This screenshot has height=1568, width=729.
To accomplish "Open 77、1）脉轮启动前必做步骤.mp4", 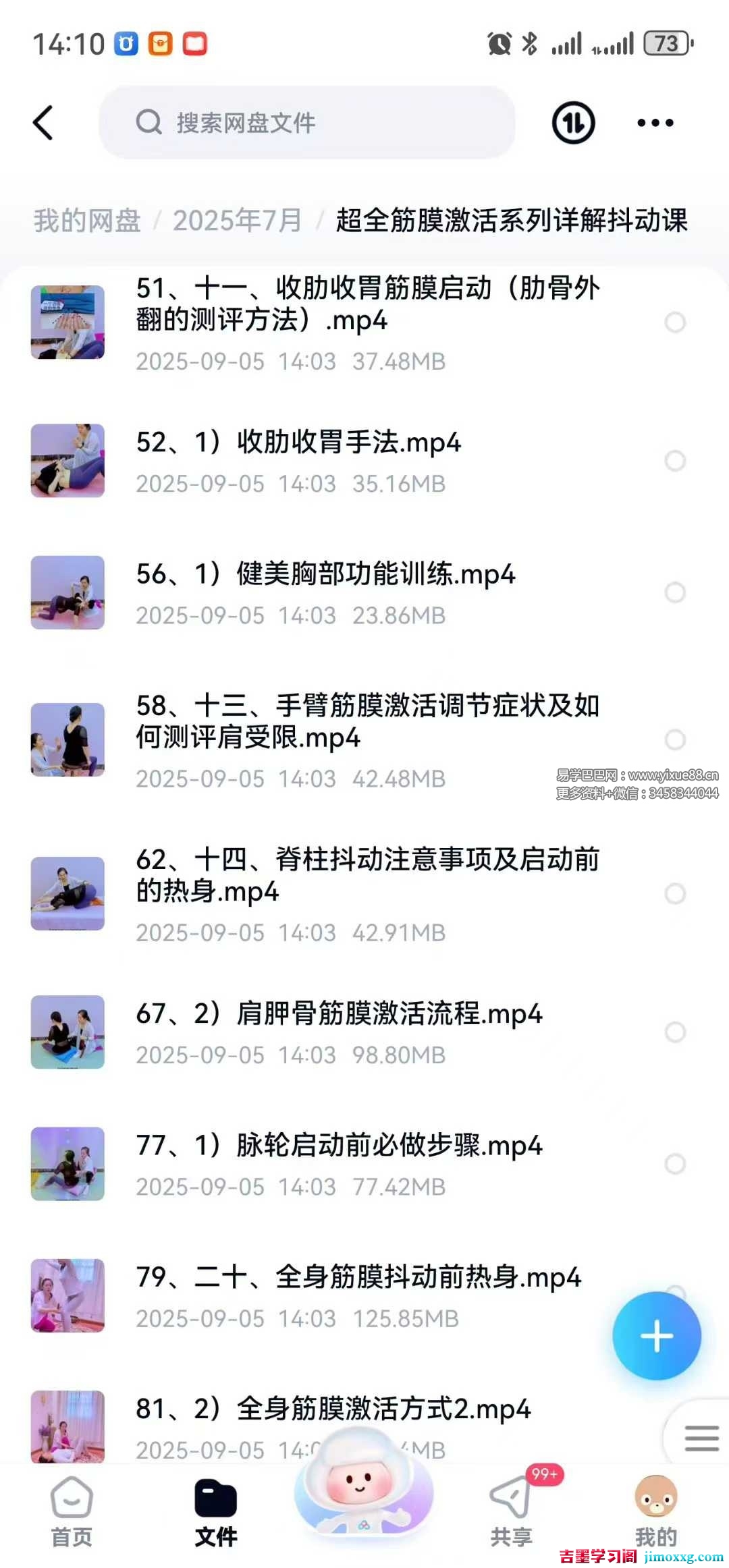I will click(x=339, y=1146).
